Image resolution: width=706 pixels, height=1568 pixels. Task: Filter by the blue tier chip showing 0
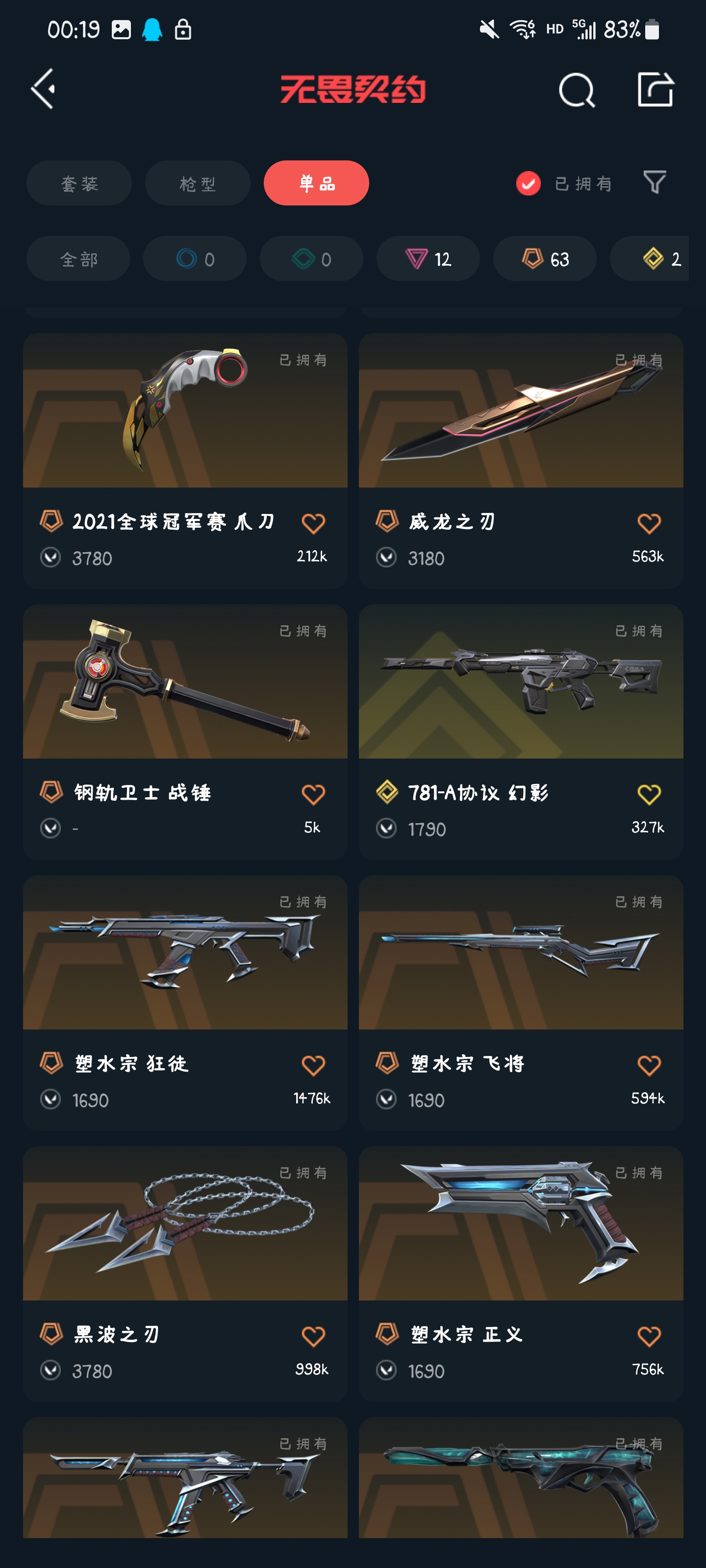pyautogui.click(x=195, y=259)
